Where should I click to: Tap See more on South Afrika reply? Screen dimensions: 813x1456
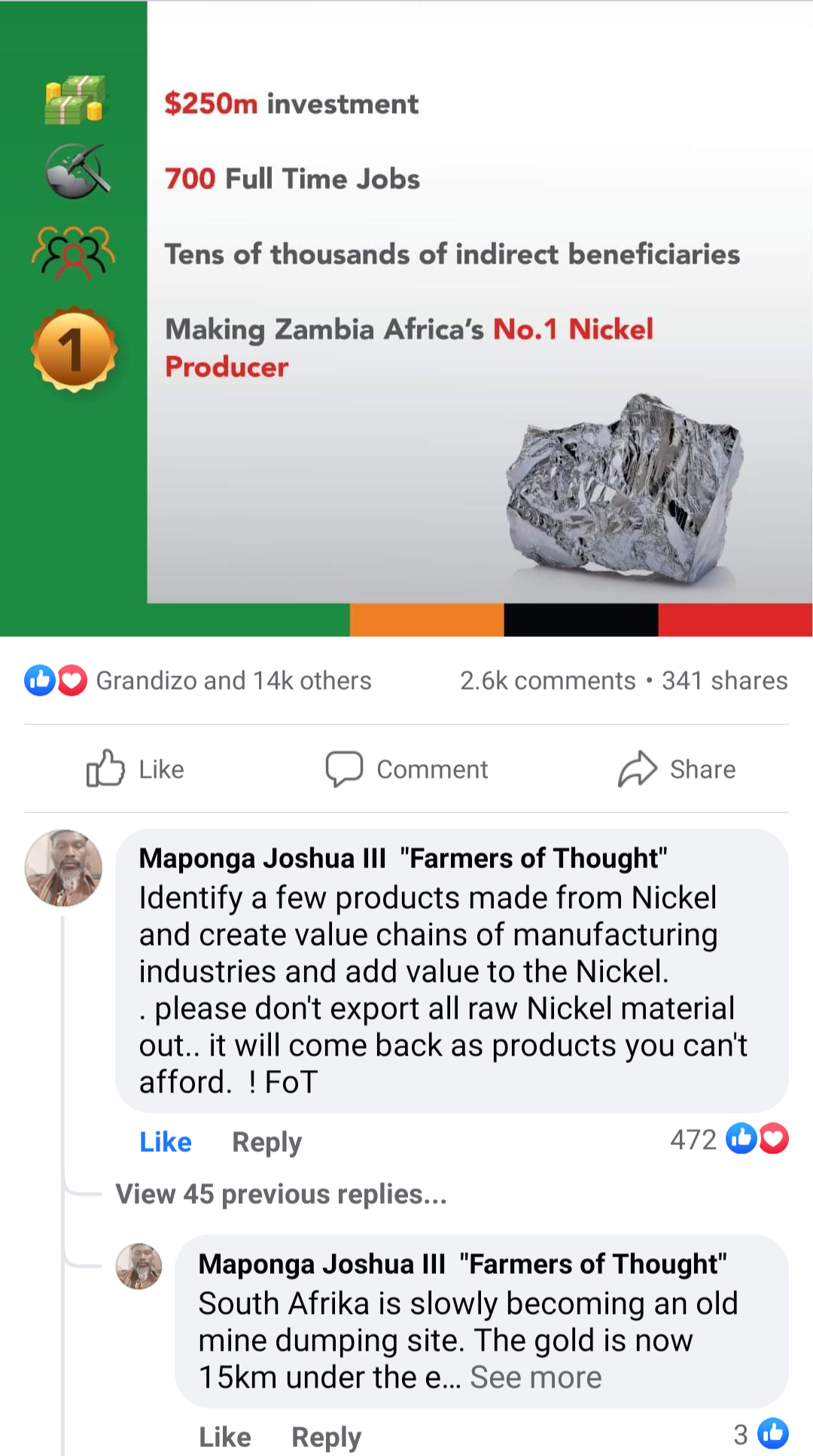pos(535,1377)
